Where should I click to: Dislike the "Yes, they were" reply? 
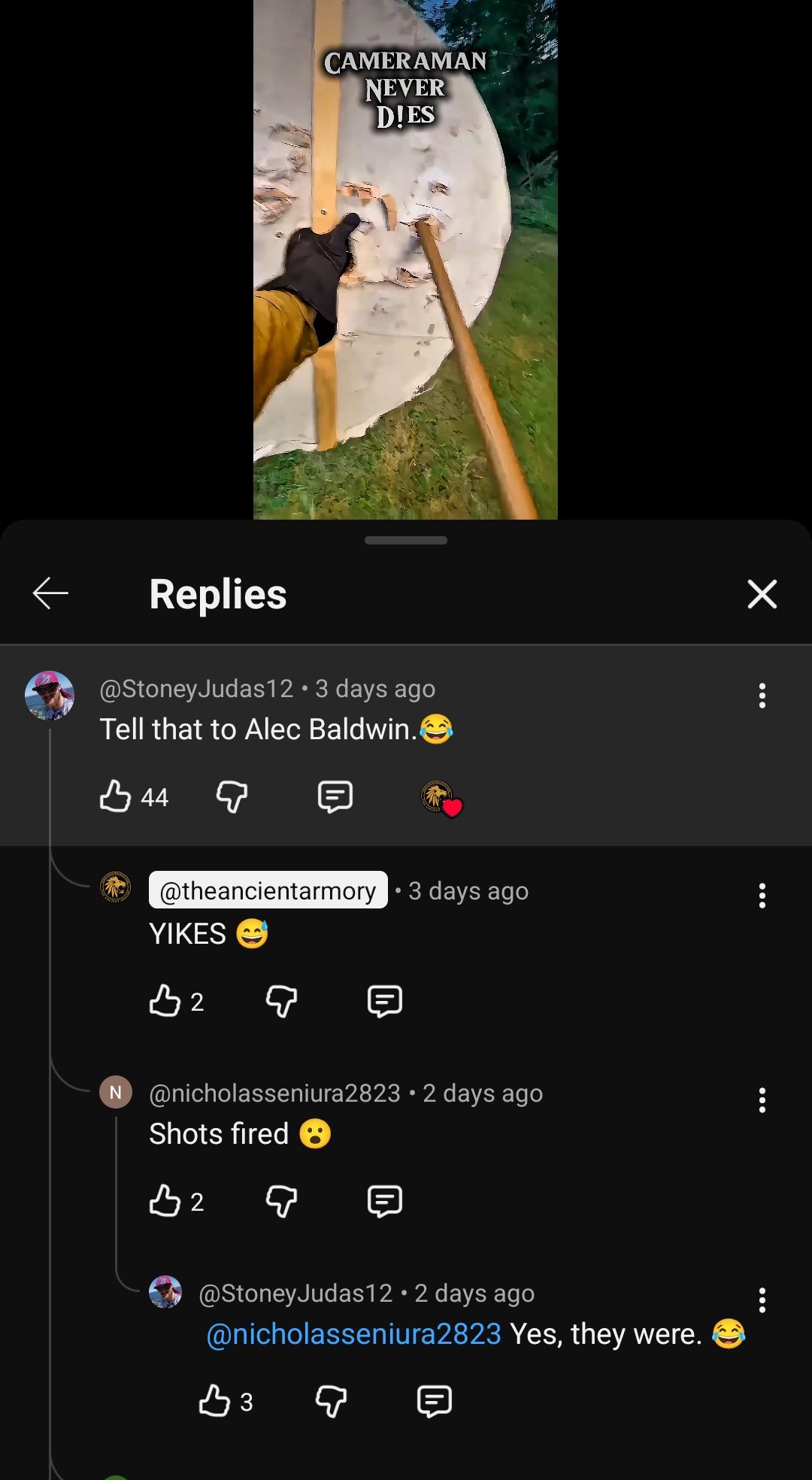point(331,1401)
